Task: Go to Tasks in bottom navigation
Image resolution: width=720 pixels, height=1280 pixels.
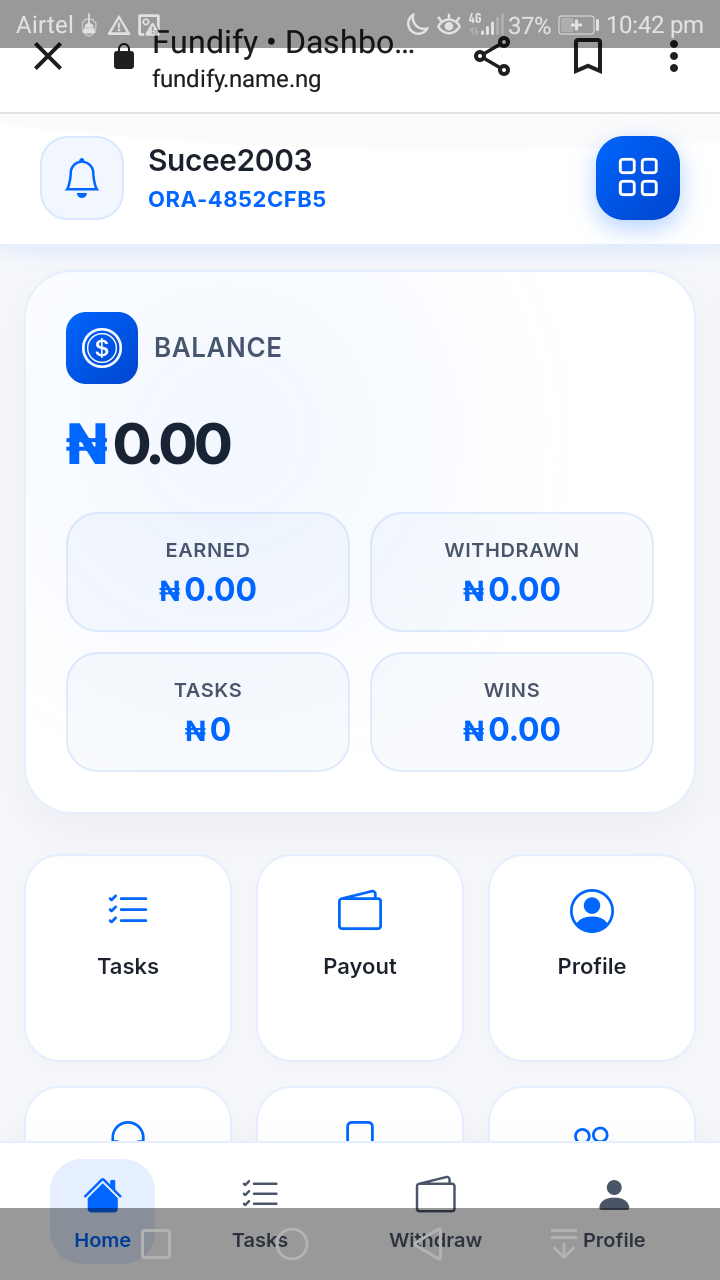Action: (260, 1212)
